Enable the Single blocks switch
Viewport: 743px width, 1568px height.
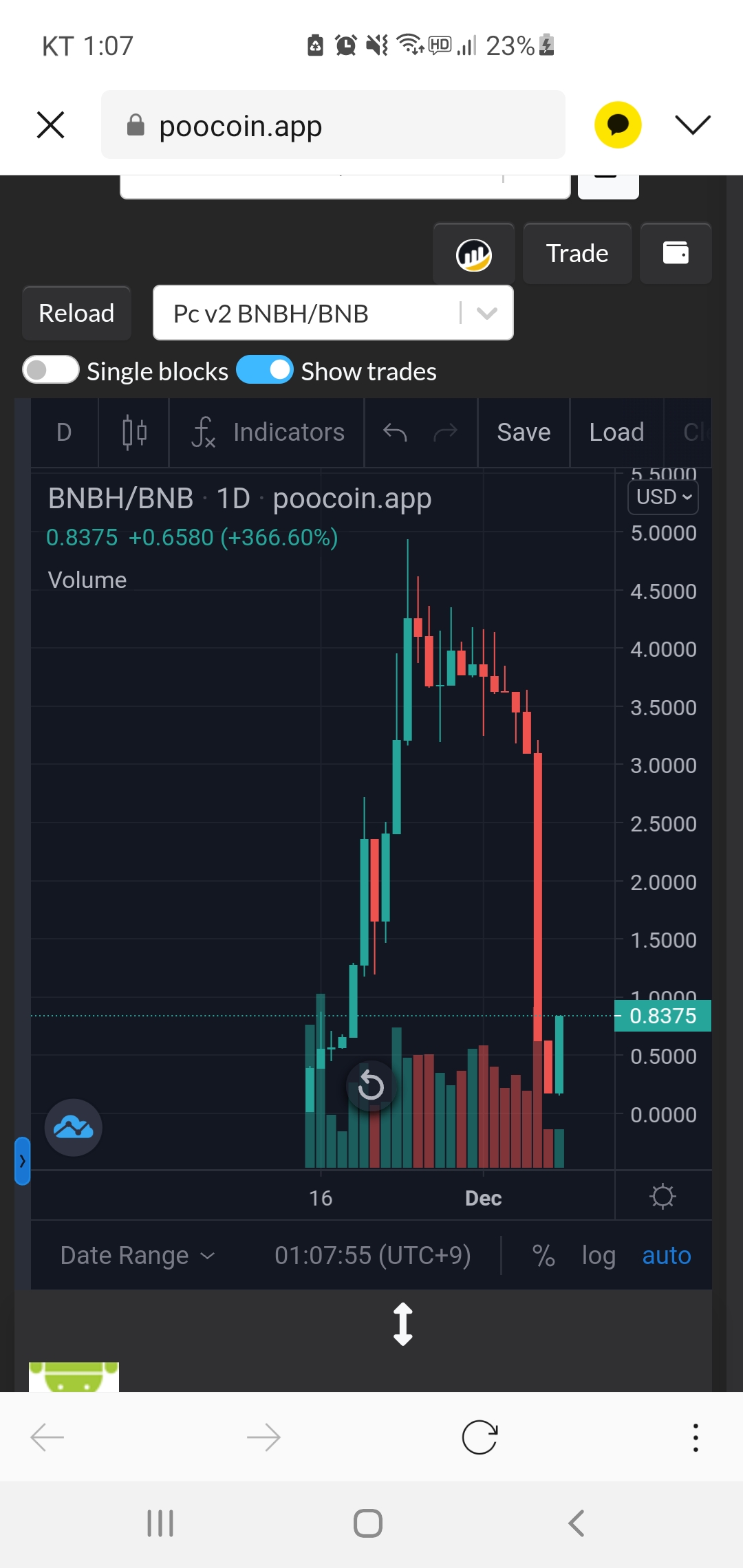pyautogui.click(x=51, y=370)
